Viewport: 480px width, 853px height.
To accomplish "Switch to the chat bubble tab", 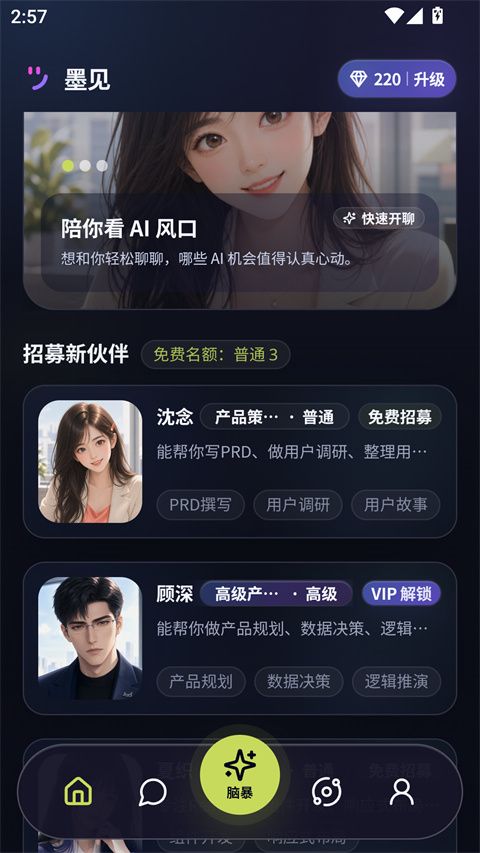I will (152, 792).
